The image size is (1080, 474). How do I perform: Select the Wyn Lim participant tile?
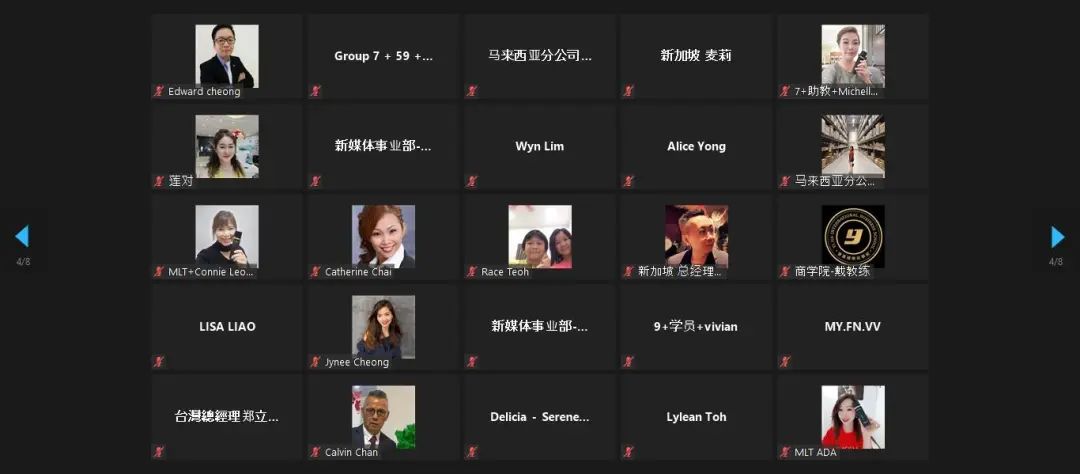pos(539,146)
